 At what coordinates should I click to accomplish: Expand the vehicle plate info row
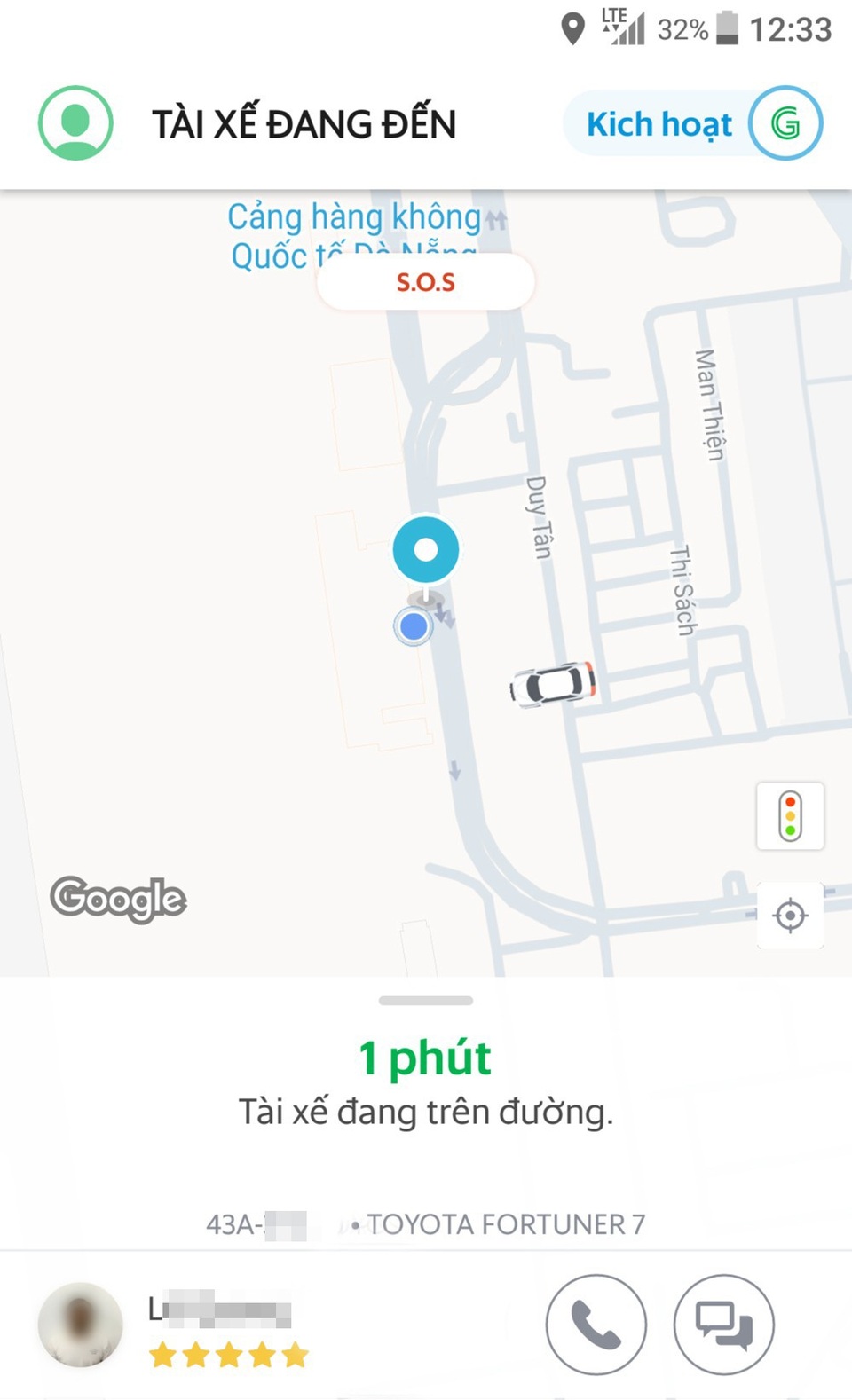[426, 1223]
